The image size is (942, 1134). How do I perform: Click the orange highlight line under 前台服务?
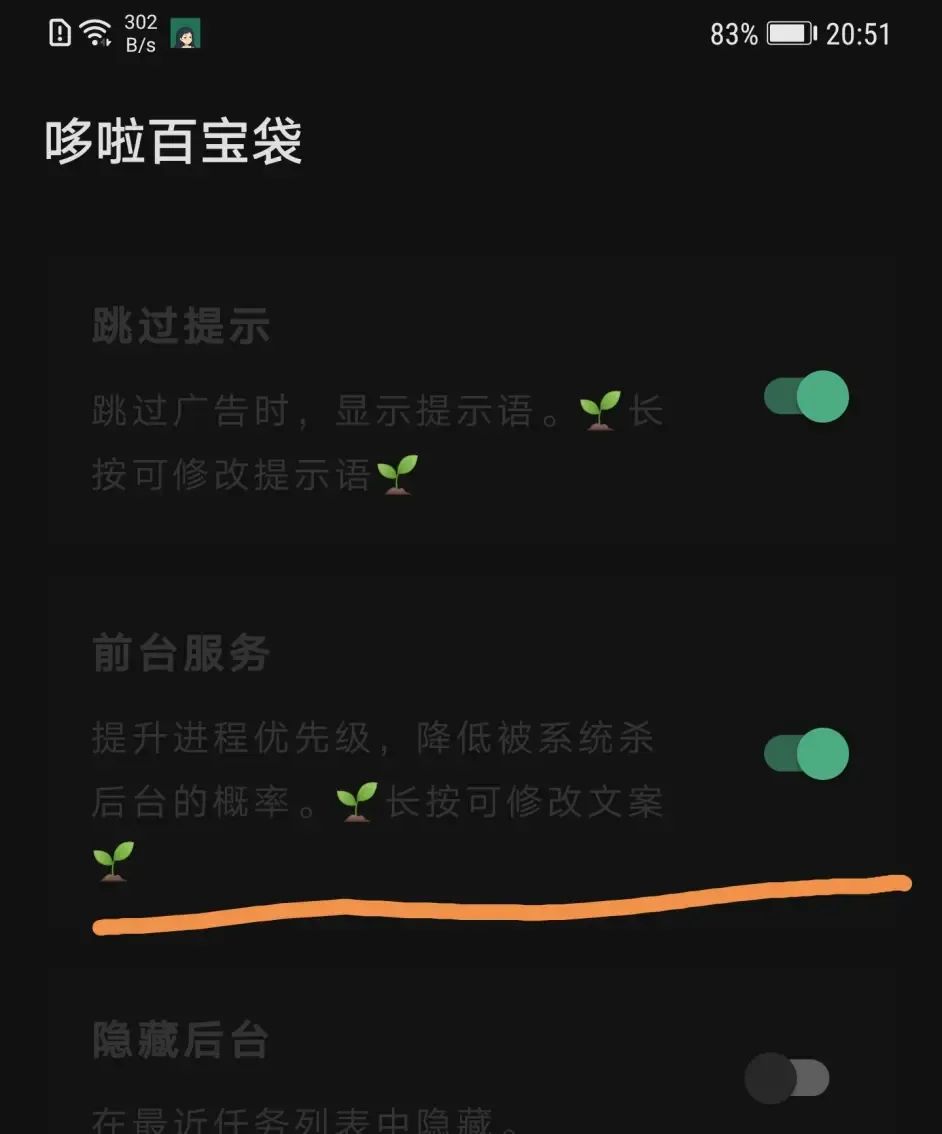tap(500, 910)
